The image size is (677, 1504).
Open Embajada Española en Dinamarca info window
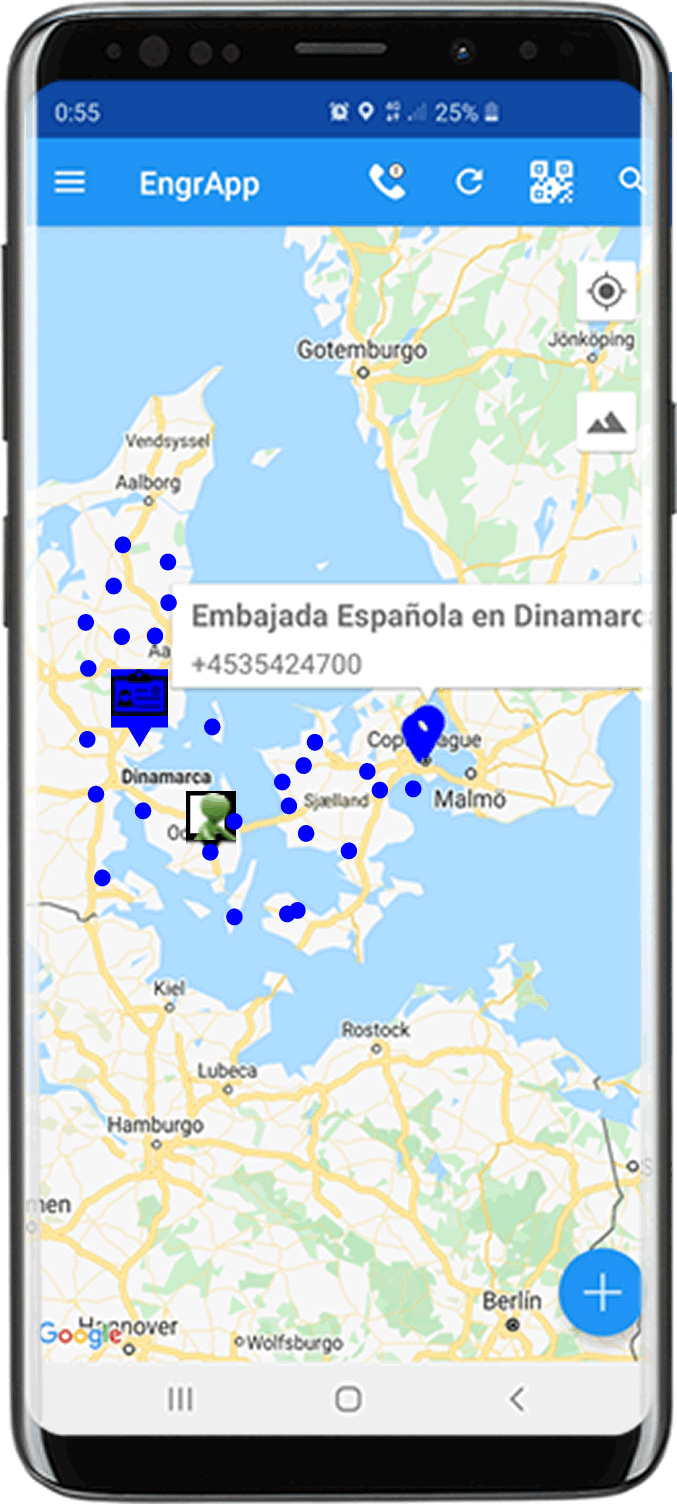[x=410, y=636]
